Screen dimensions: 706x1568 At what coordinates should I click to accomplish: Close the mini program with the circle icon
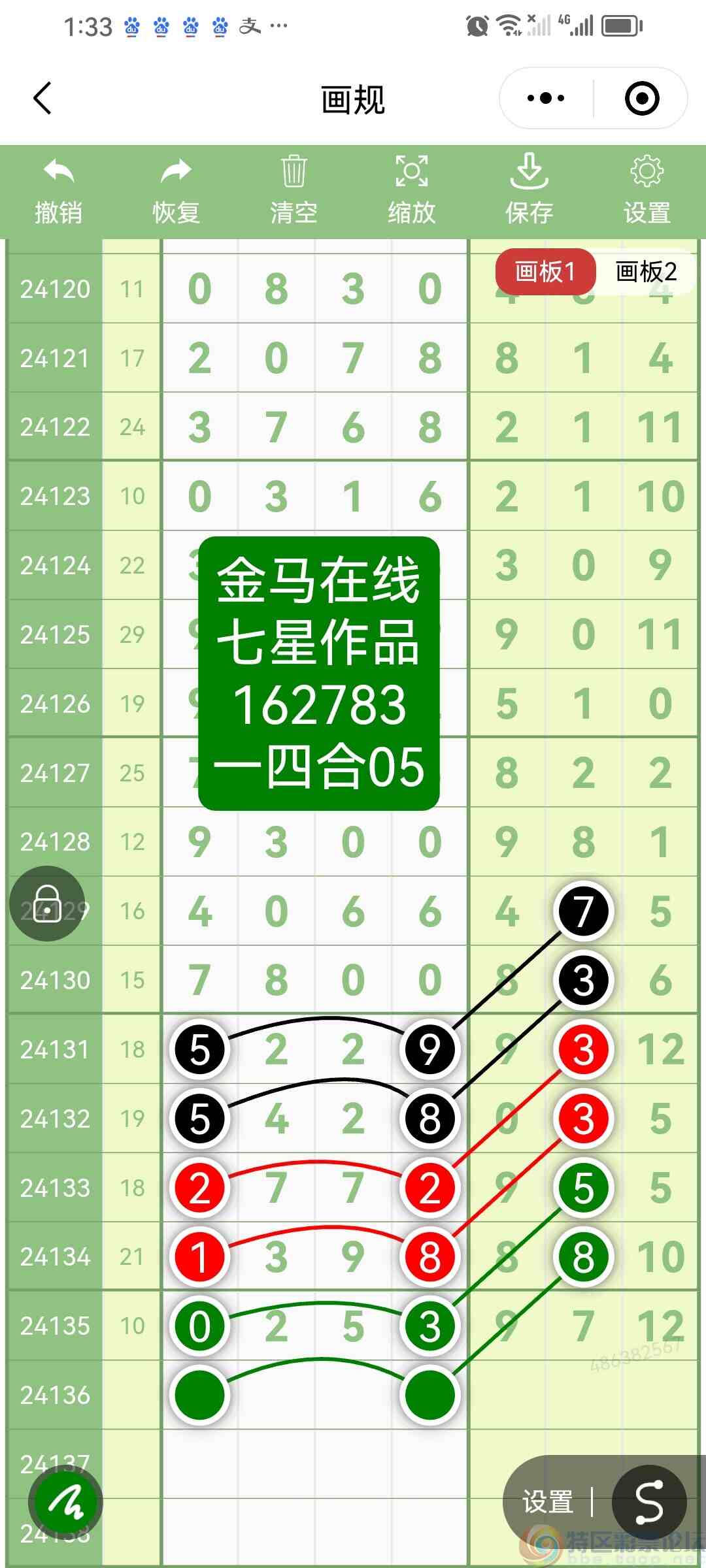pyautogui.click(x=641, y=99)
